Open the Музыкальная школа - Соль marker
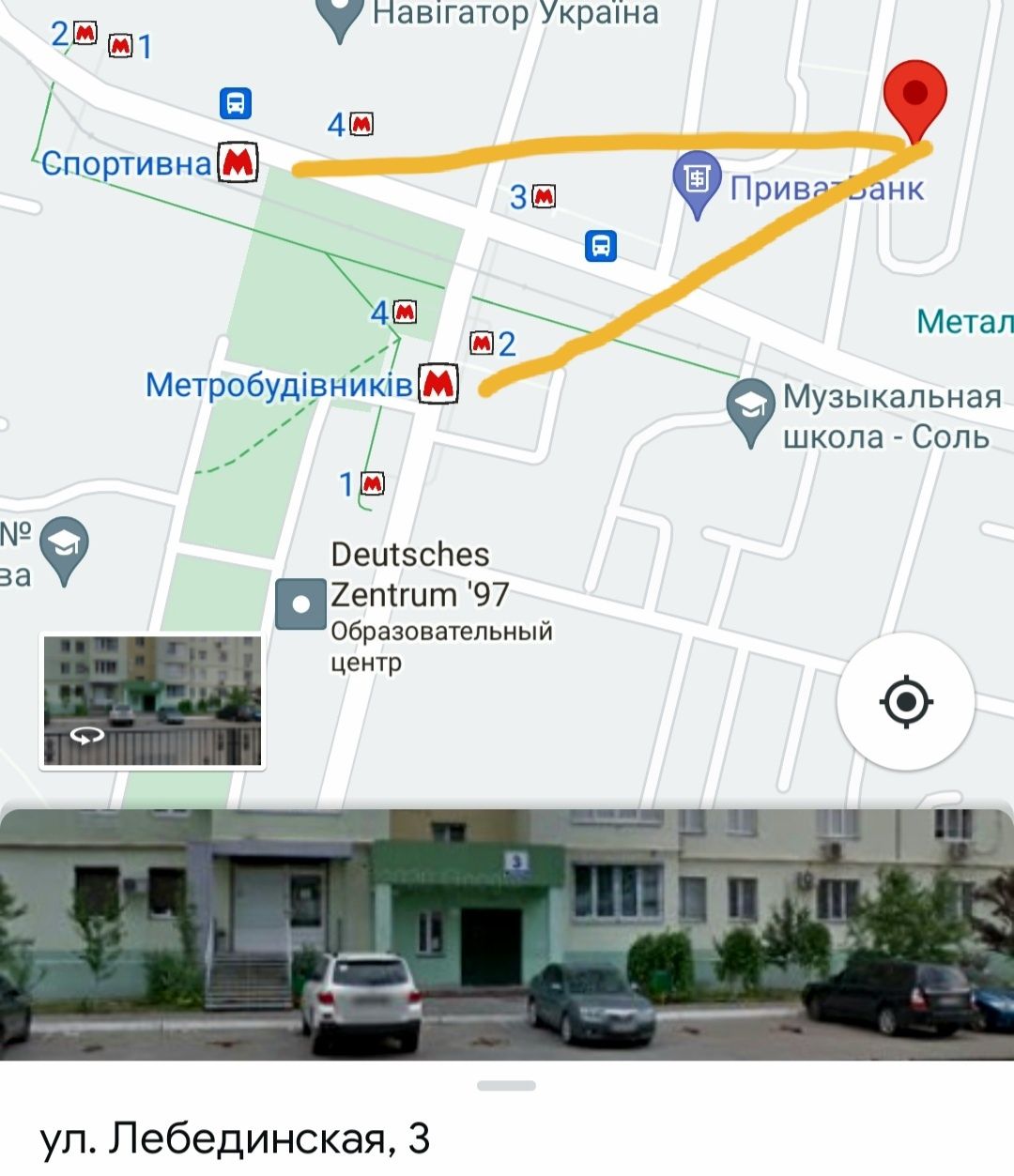The image size is (1014, 1176). [x=750, y=409]
